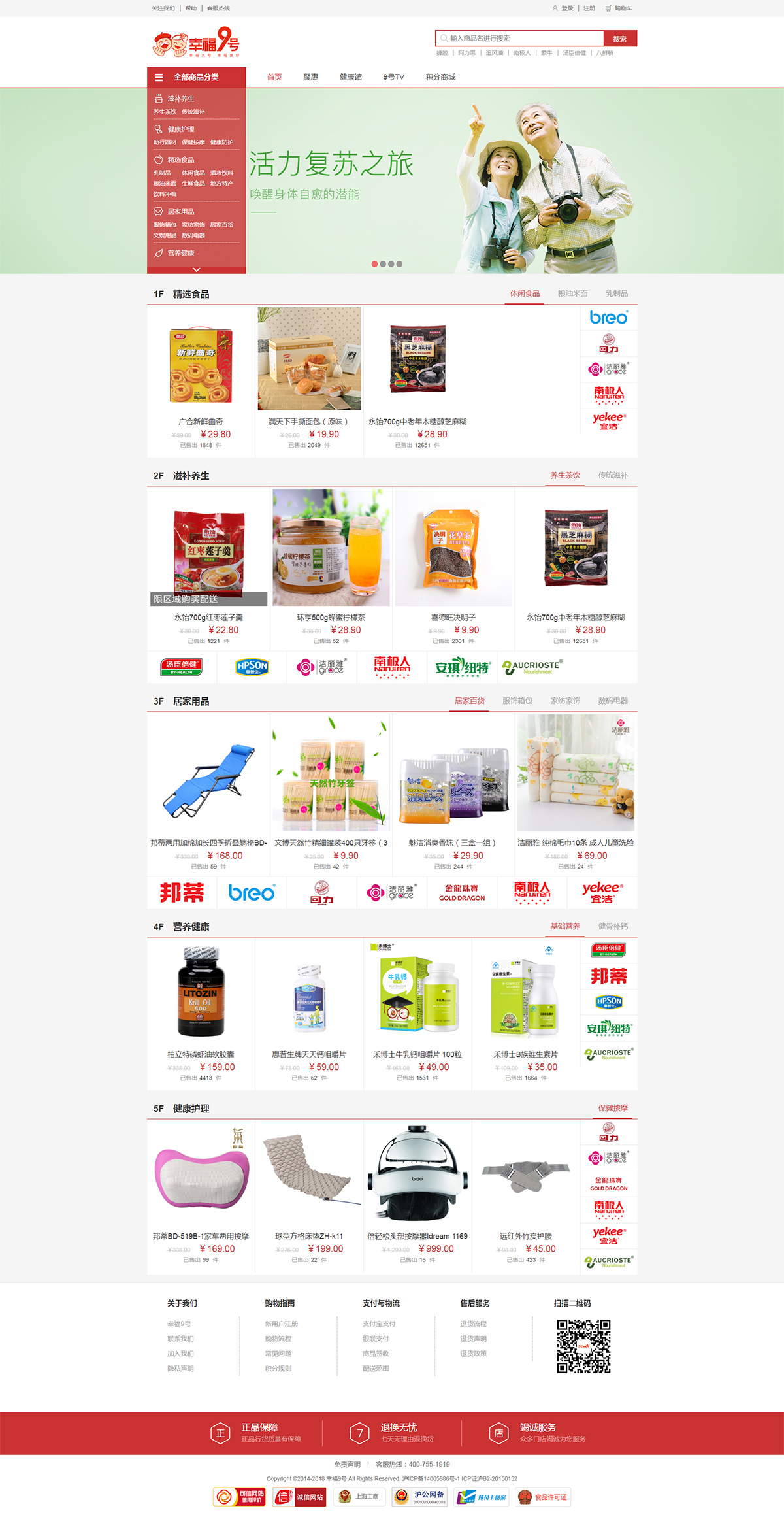
Task: Open the 登录 login link
Action: 566,8
